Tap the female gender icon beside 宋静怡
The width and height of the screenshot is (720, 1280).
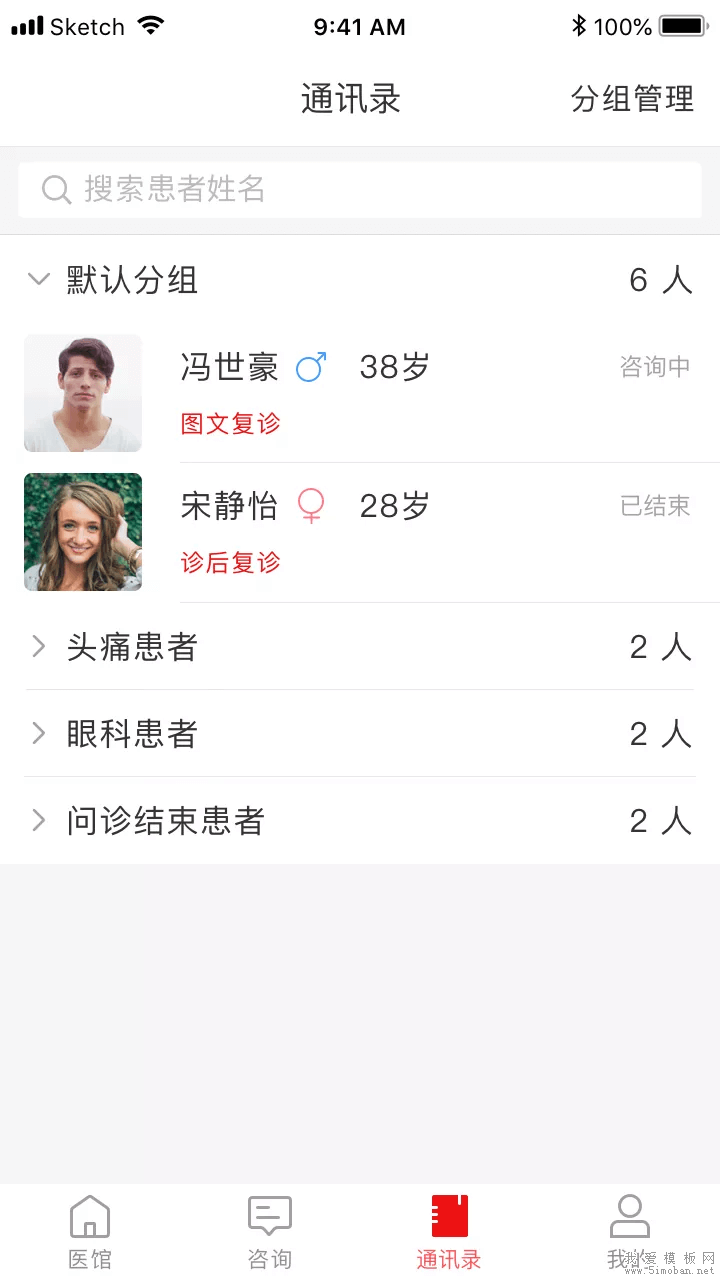311,507
